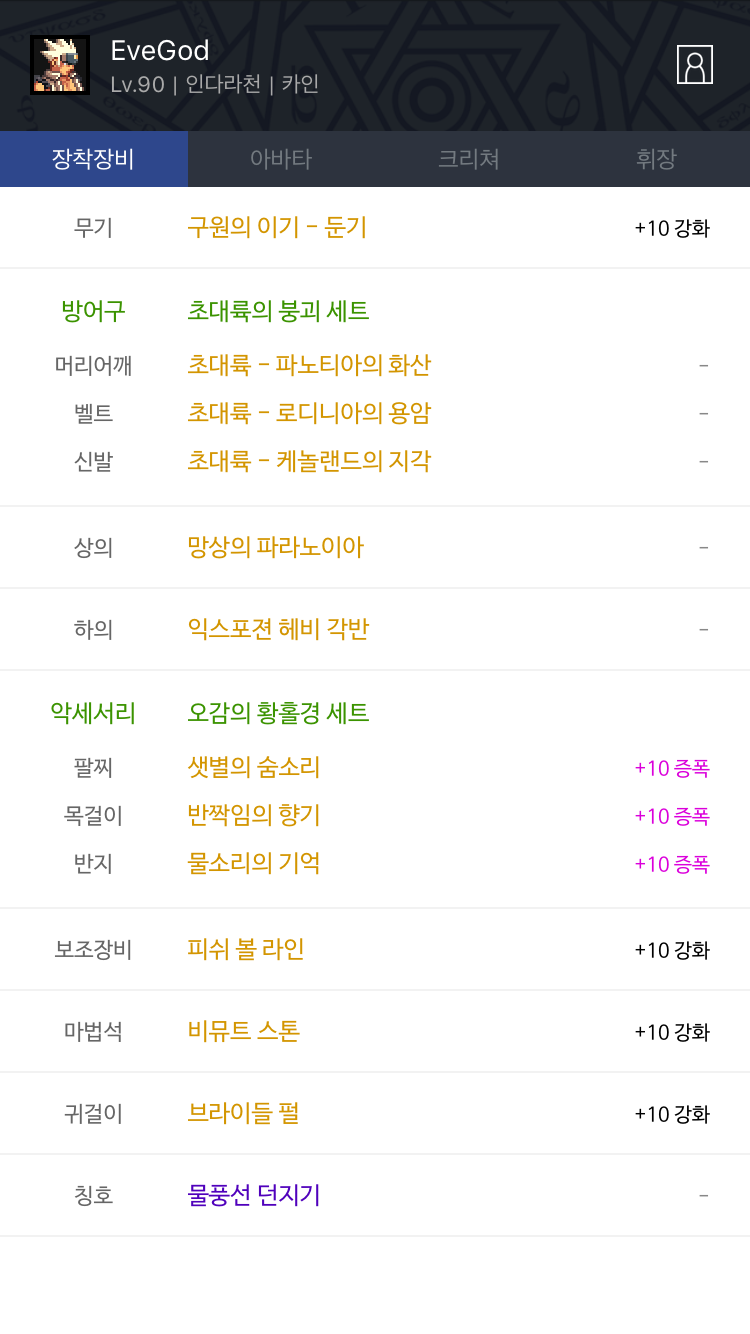Screen dimensions: 750x1334
Task: Open the character portrait icon at top right
Action: point(694,65)
